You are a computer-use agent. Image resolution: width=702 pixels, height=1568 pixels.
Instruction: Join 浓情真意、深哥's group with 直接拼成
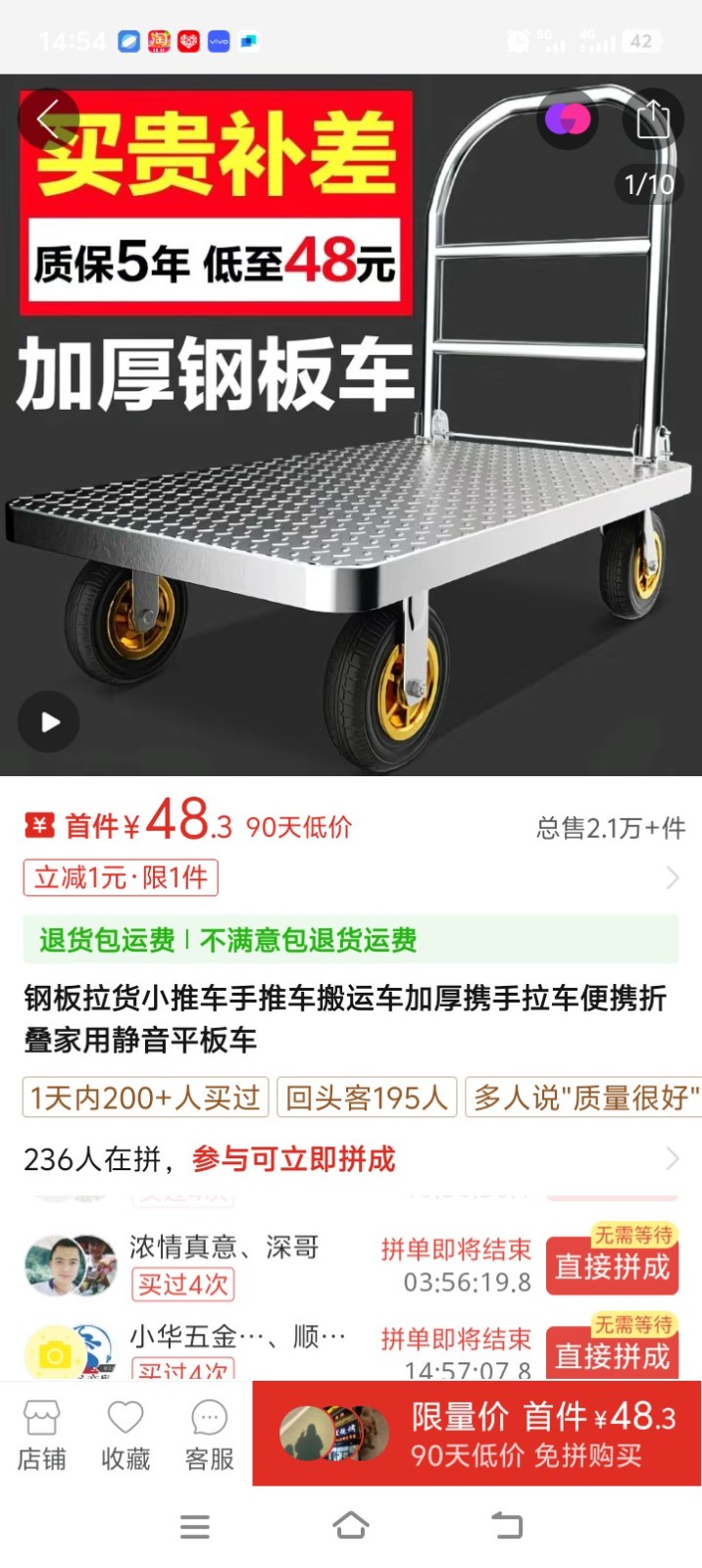click(612, 1266)
